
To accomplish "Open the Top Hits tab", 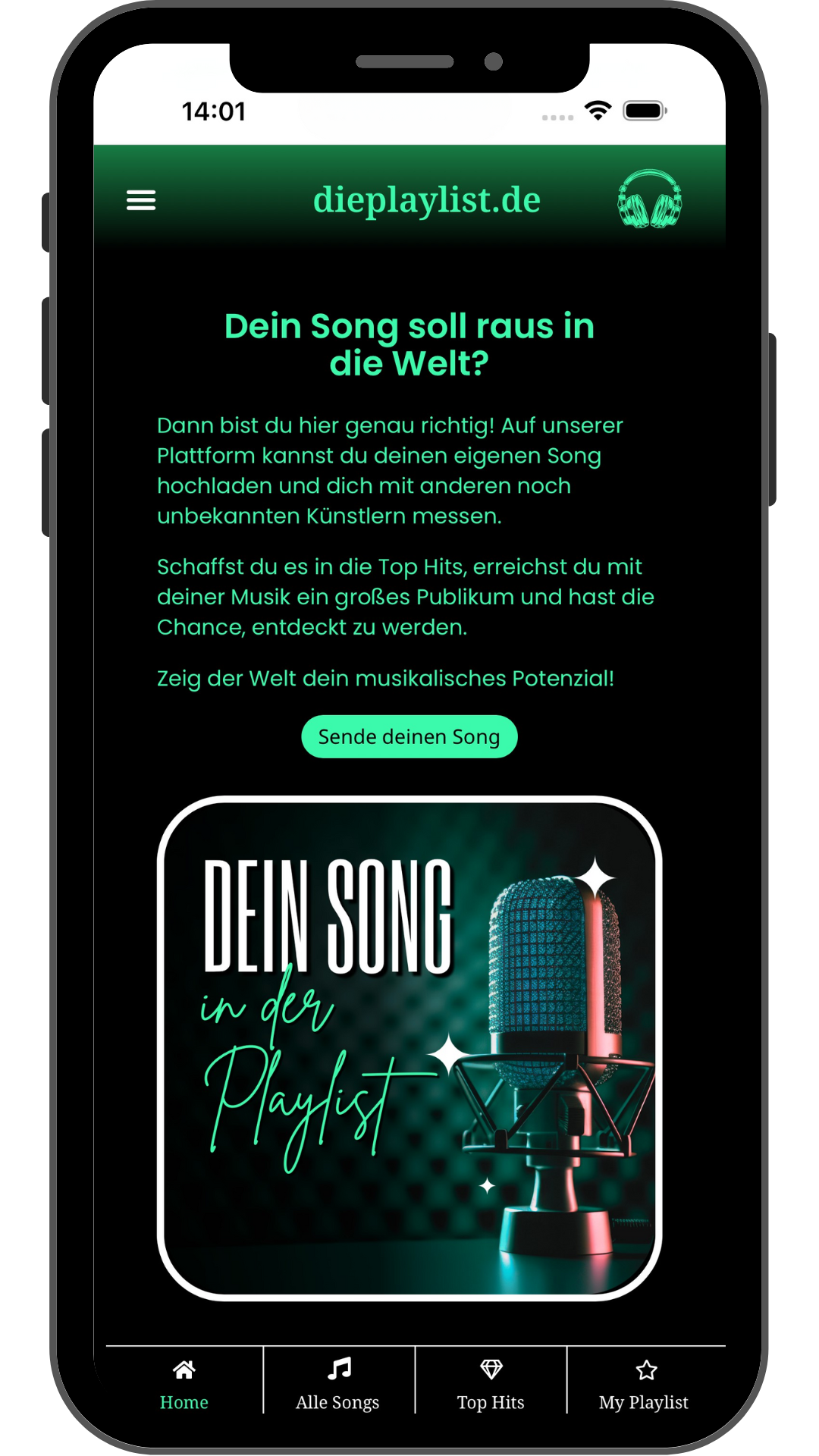I will [x=491, y=1383].
